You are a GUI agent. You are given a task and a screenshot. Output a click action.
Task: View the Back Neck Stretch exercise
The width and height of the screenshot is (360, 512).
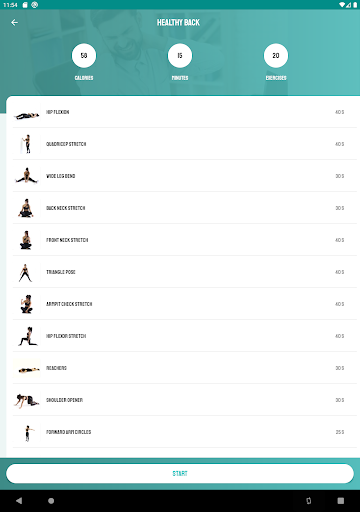pyautogui.click(x=185, y=208)
